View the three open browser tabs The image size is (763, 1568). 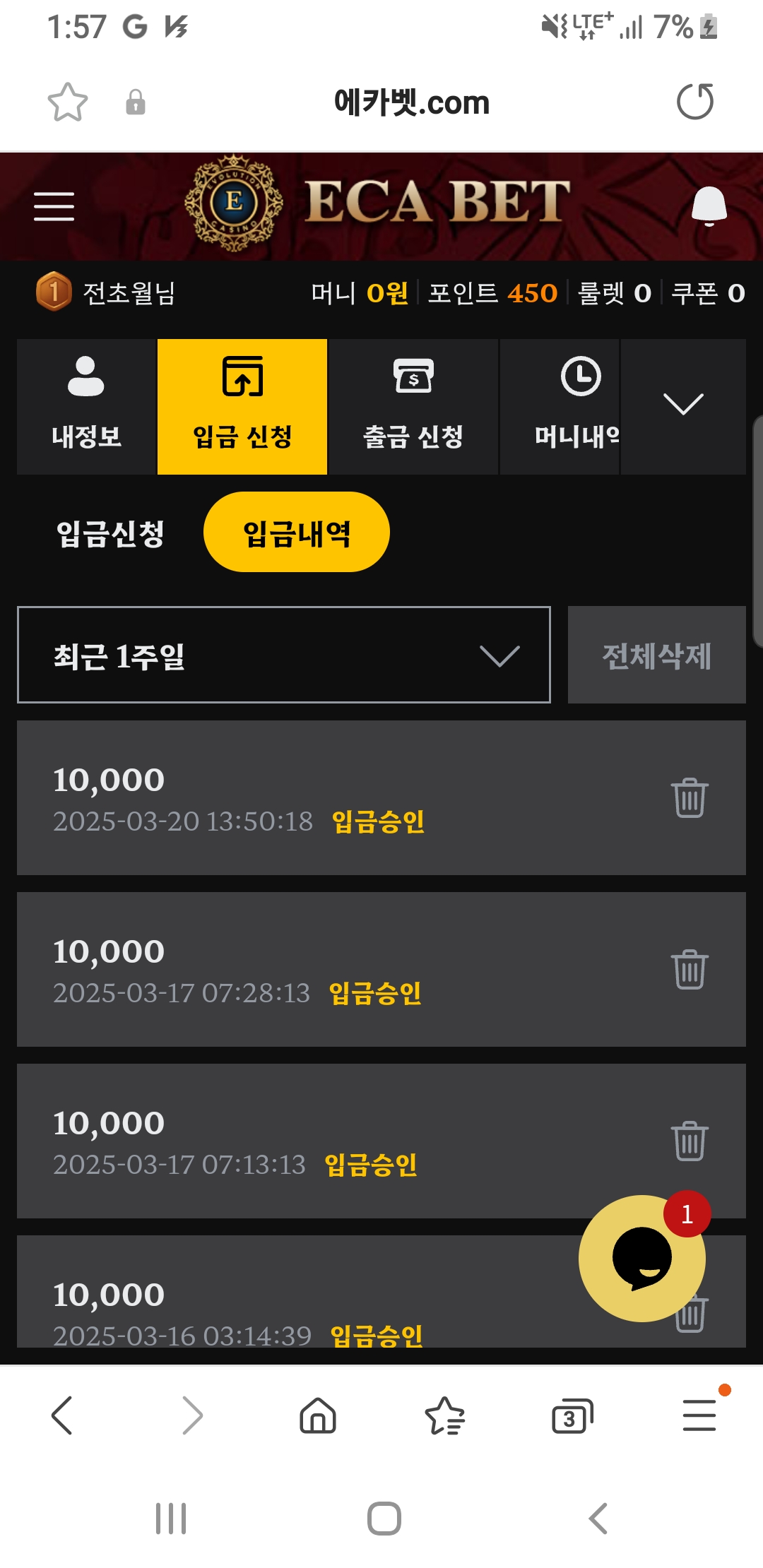tap(572, 1415)
